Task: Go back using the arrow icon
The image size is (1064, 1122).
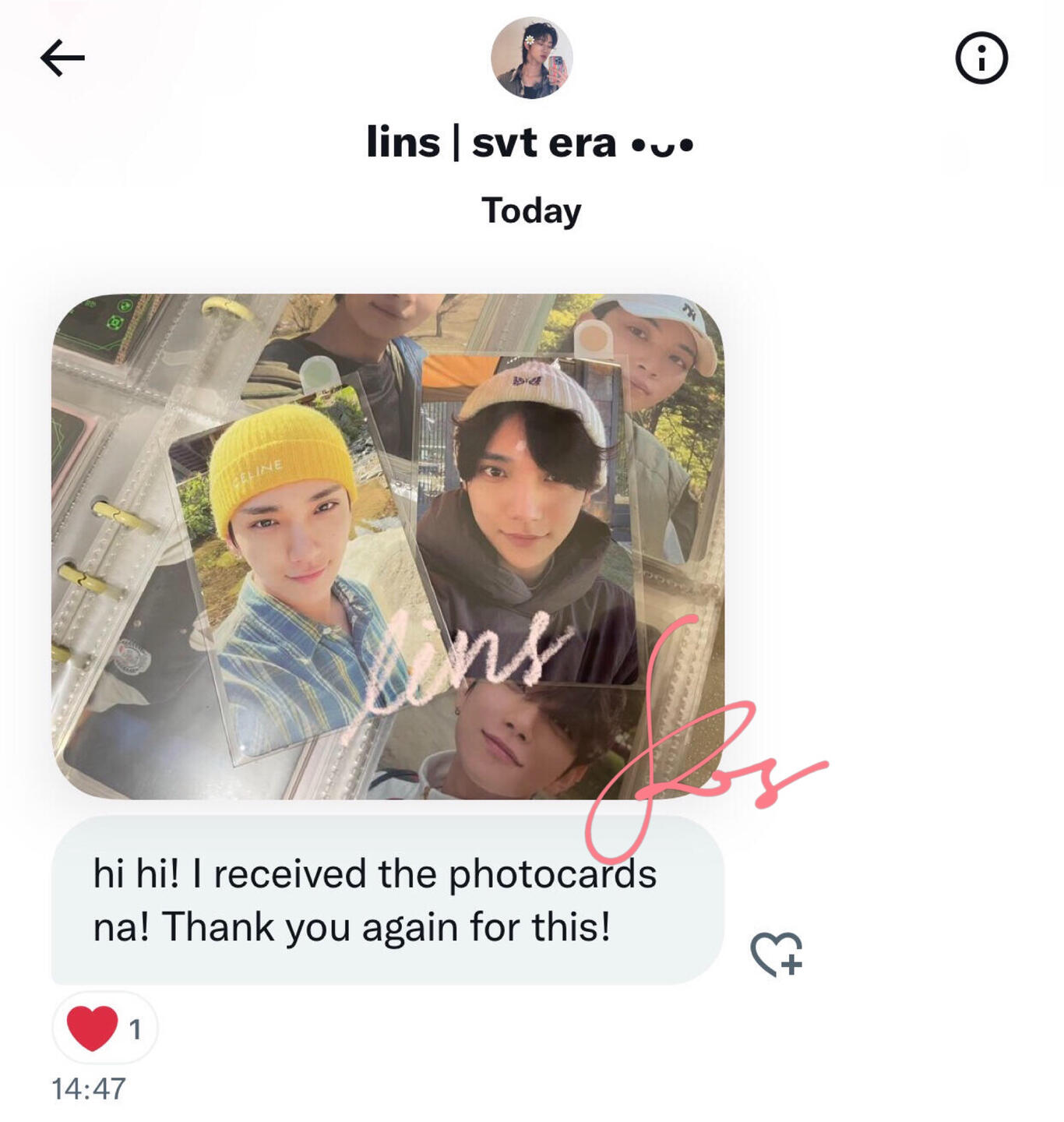Action: tap(62, 58)
